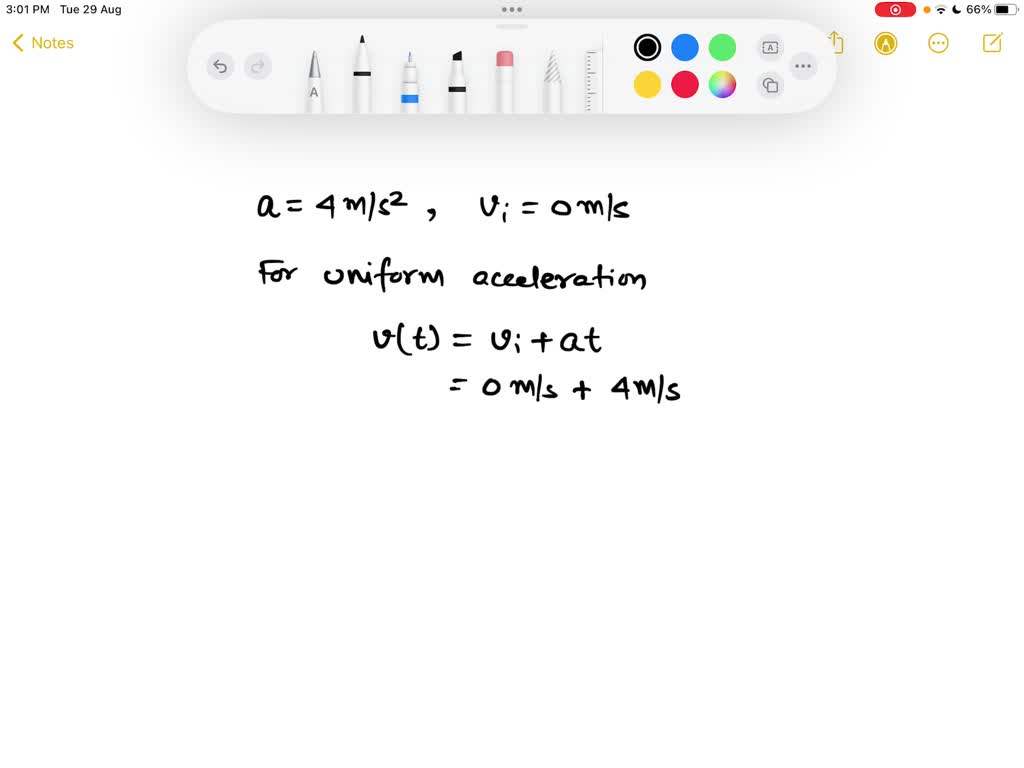Choose the yellow ink color
This screenshot has height=768, width=1024.
click(647, 85)
